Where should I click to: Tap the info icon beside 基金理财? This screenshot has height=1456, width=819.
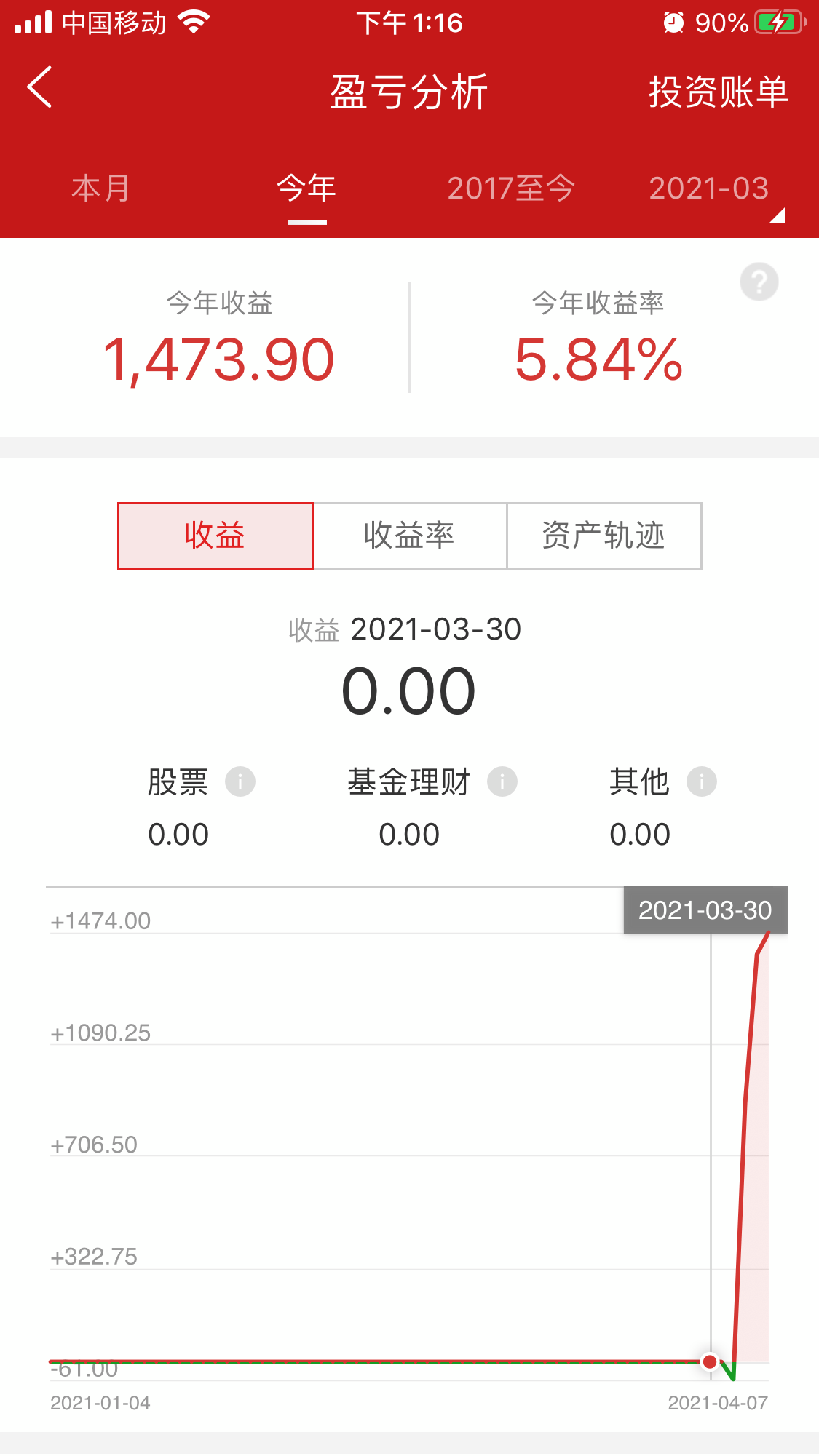pyautogui.click(x=502, y=782)
